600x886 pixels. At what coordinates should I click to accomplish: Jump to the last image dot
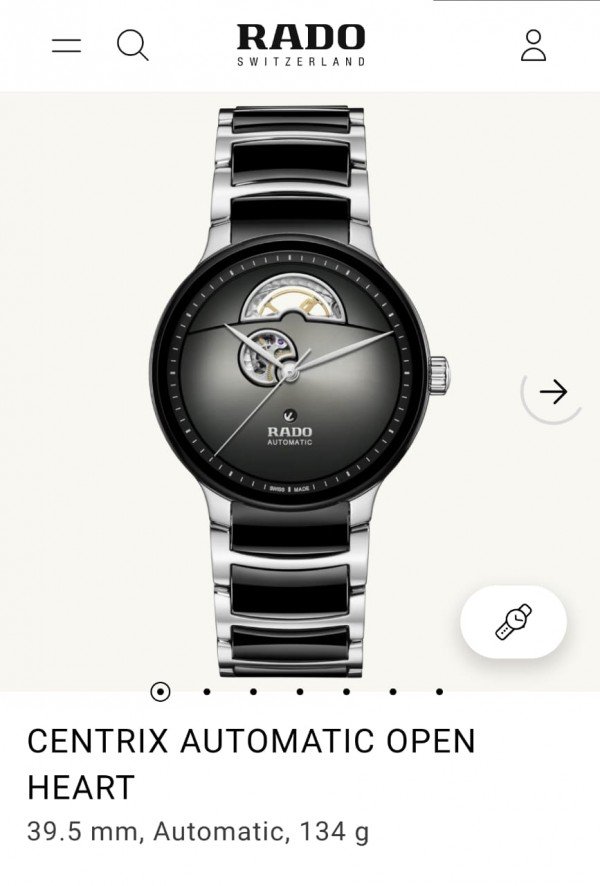pos(439,691)
